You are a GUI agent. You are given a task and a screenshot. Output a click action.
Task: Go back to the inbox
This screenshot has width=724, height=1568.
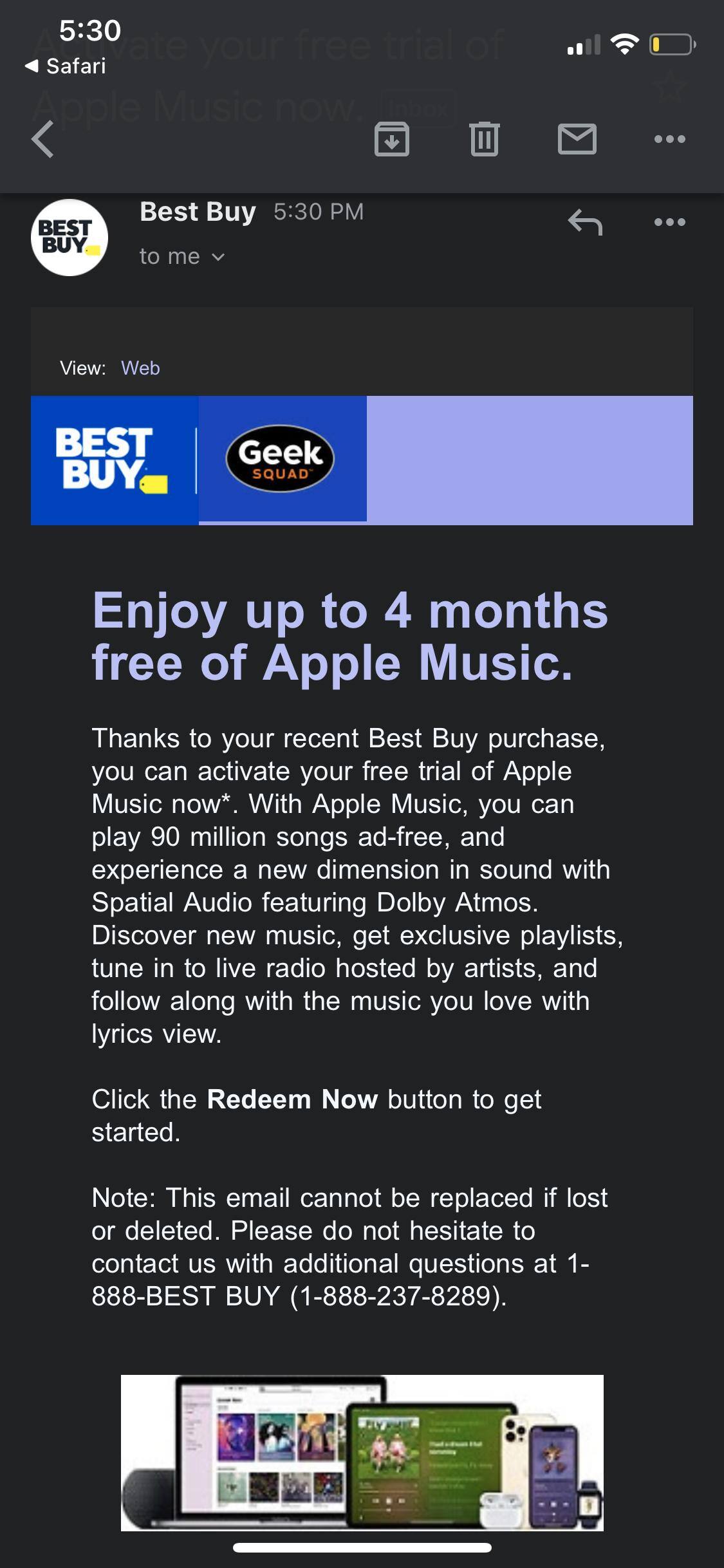tap(42, 139)
